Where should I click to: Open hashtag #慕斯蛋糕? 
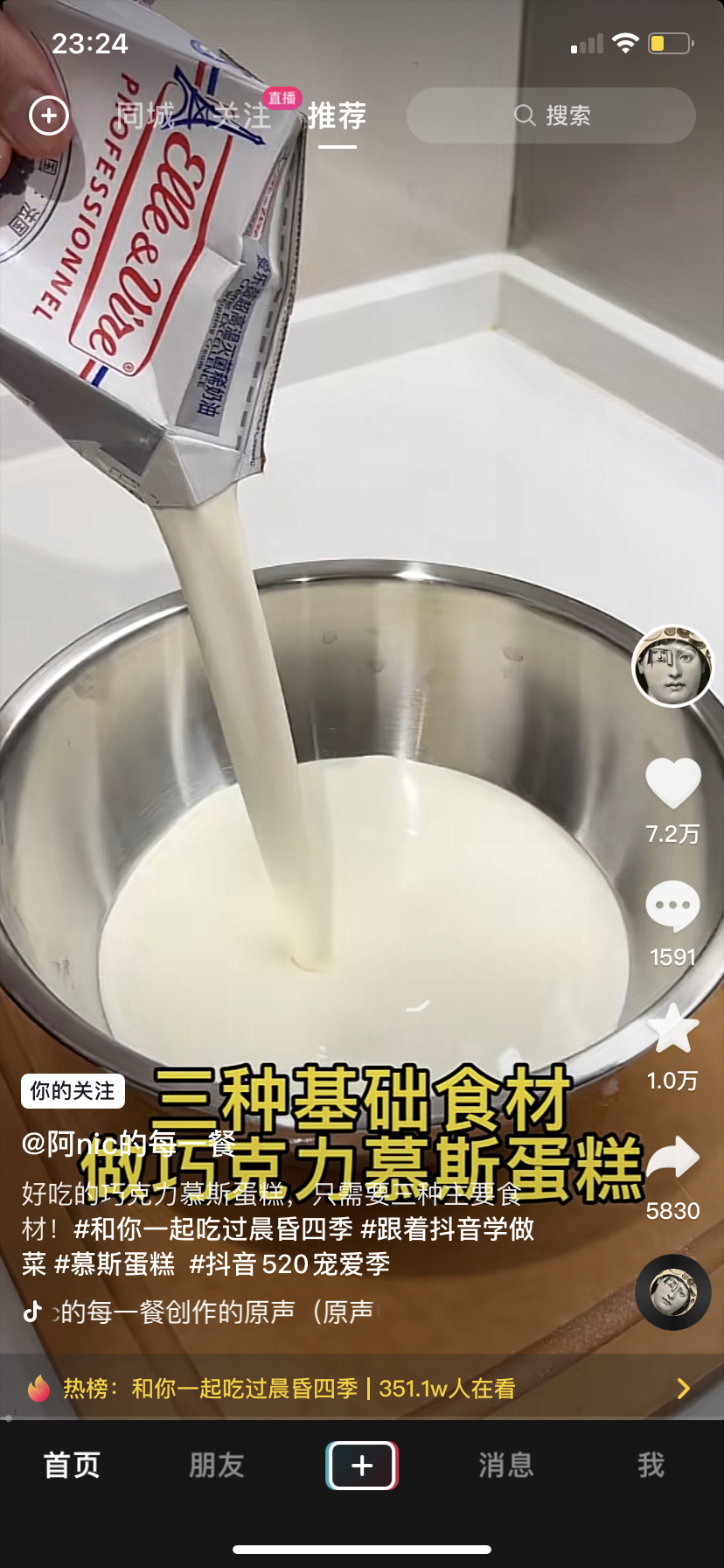(x=115, y=1263)
